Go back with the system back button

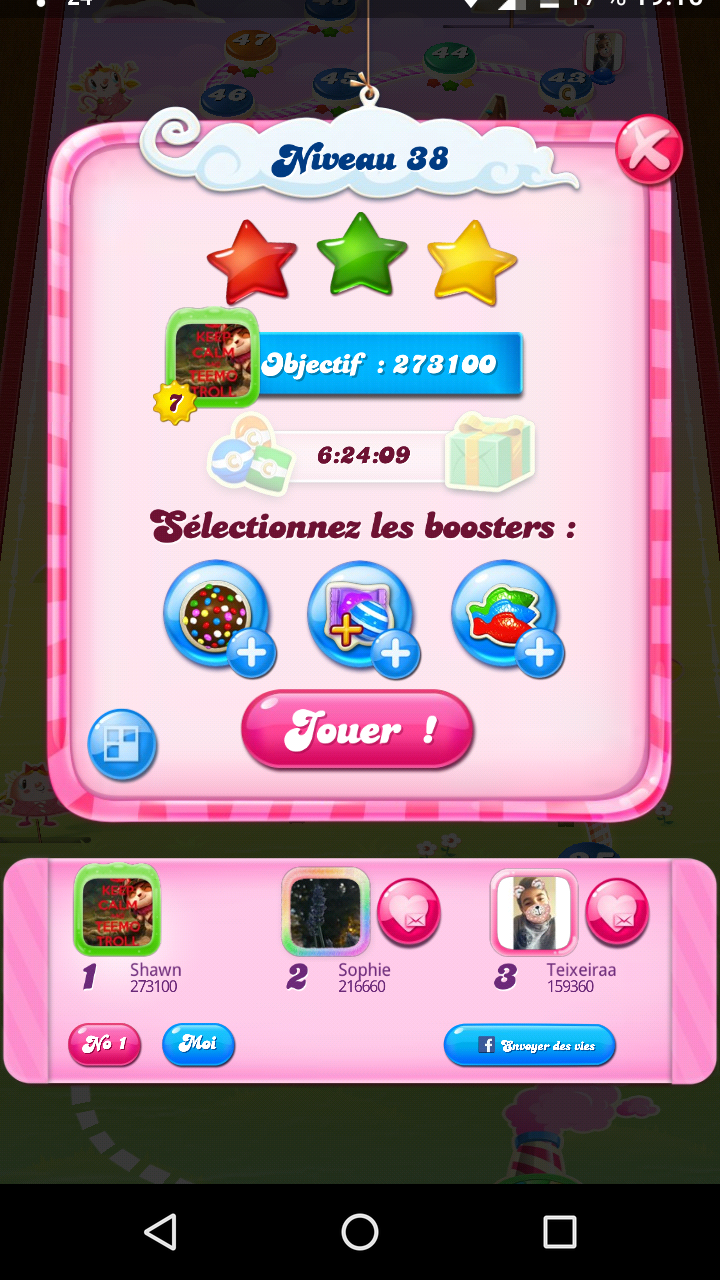160,1232
